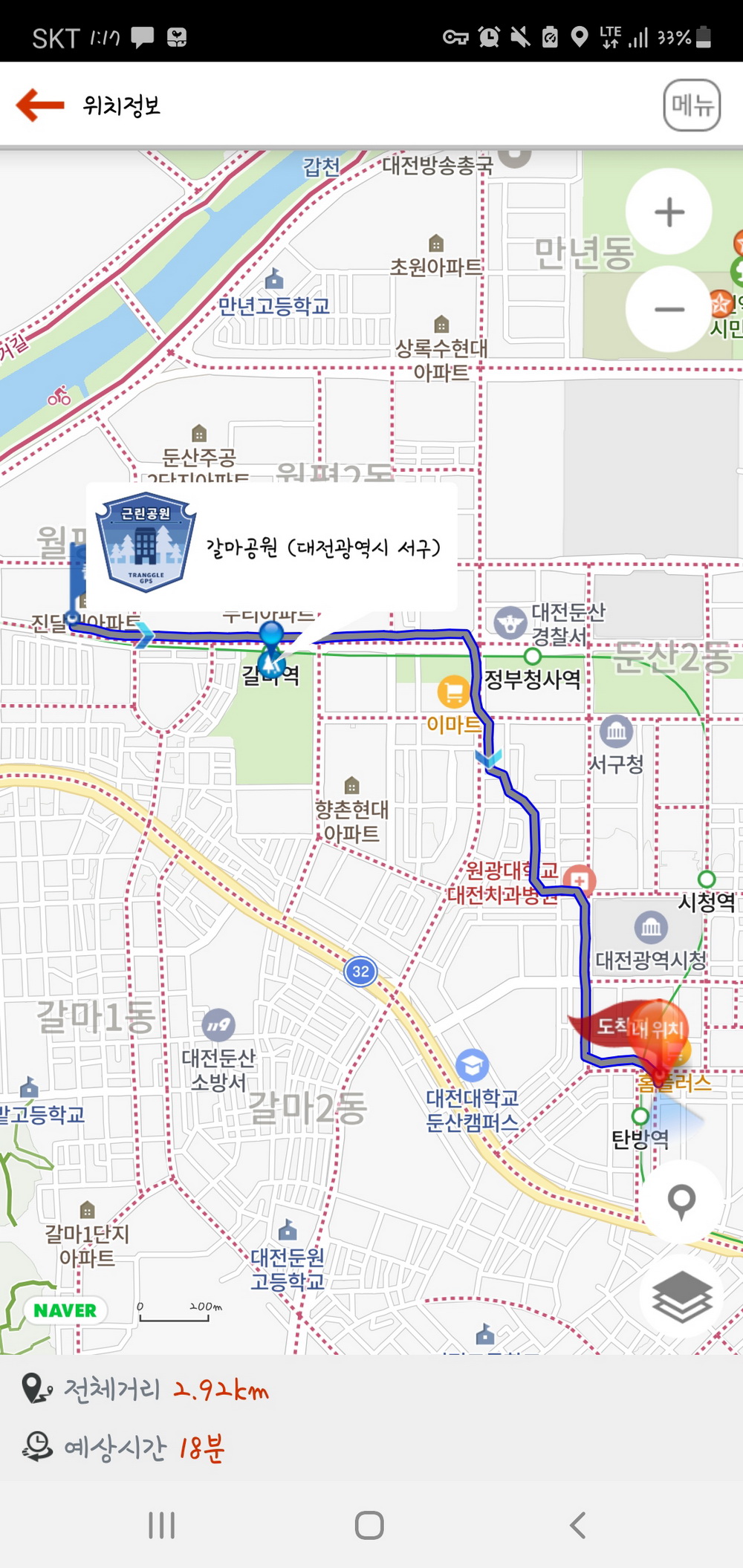Center map on my current location
Image resolution: width=743 pixels, height=1568 pixels.
pyautogui.click(x=681, y=1201)
